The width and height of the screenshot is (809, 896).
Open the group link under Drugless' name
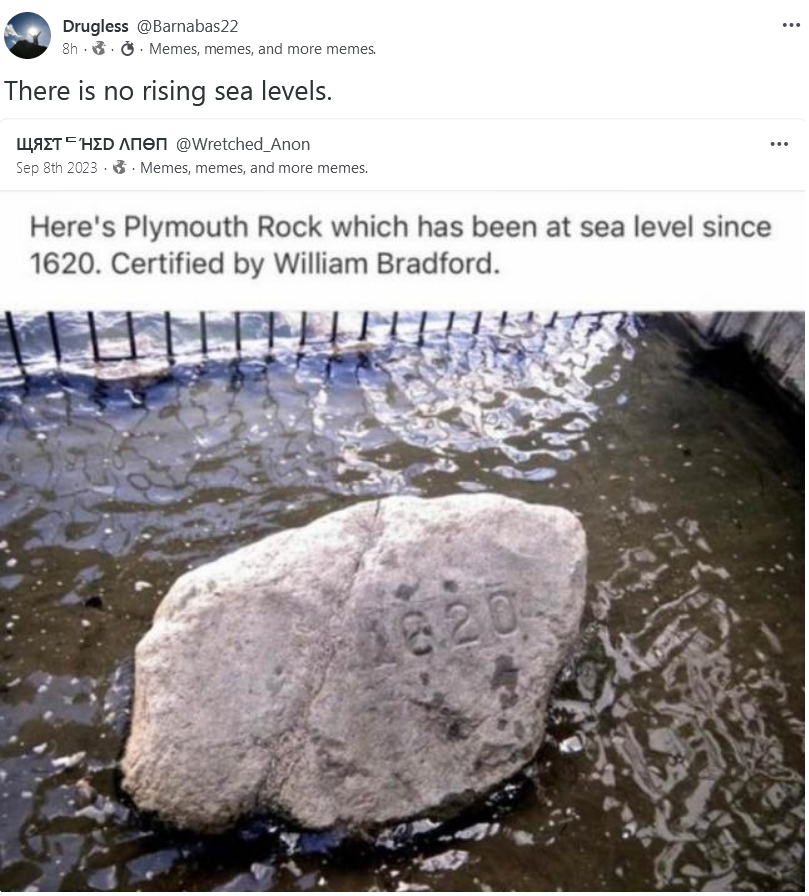pos(262,49)
